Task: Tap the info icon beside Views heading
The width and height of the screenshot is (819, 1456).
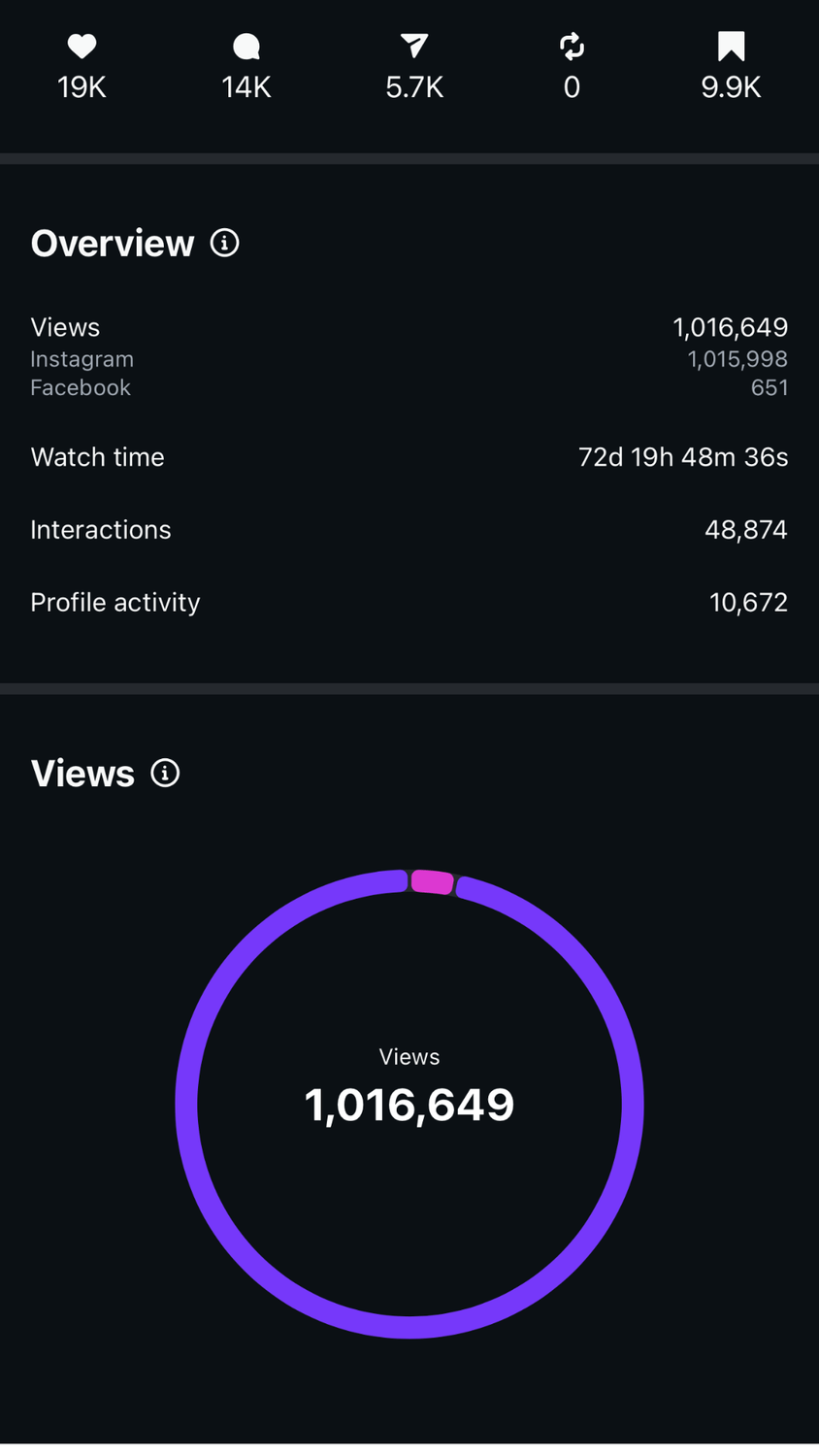Action: (x=165, y=773)
